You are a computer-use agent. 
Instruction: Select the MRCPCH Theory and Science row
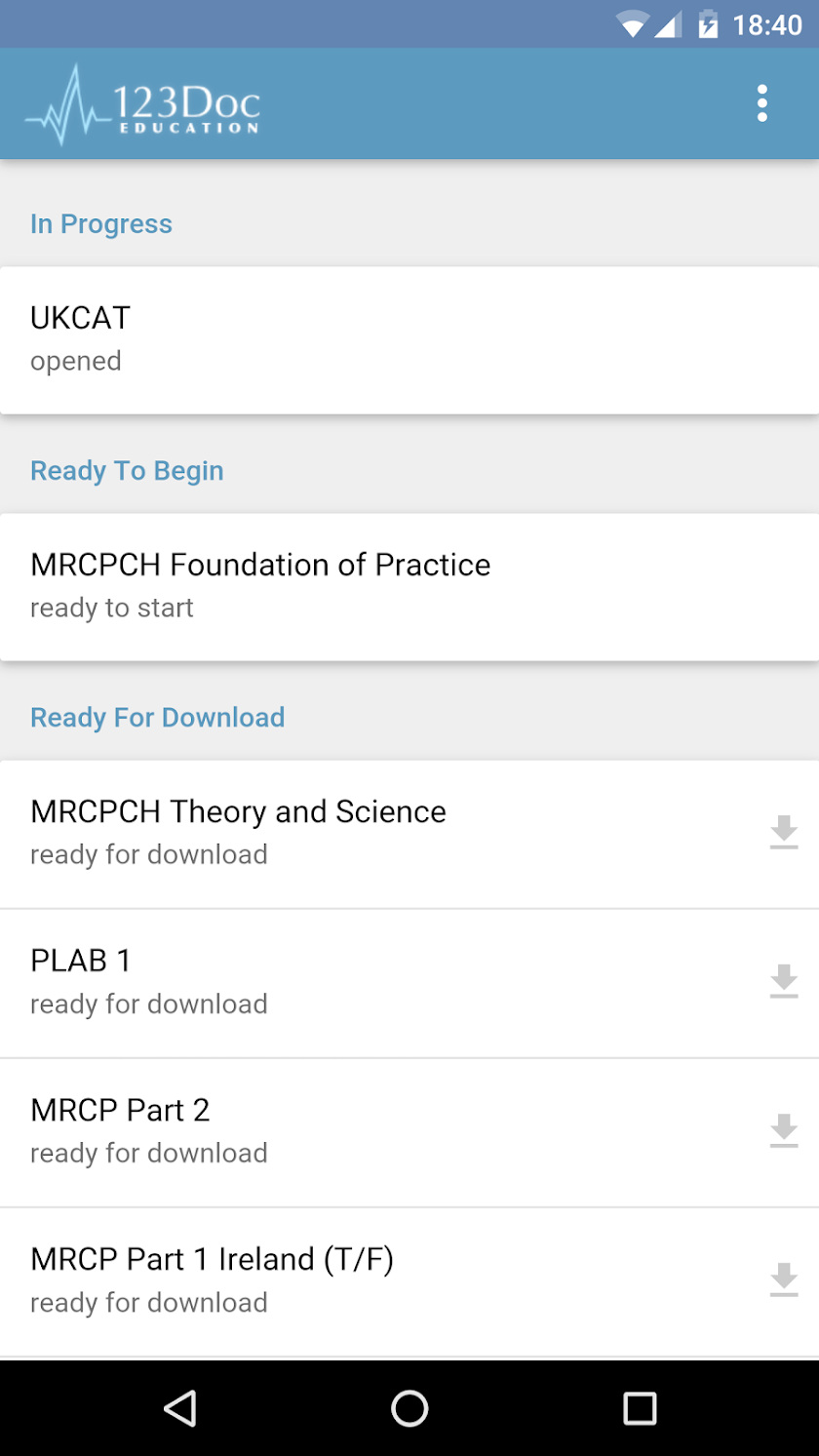pos(370,833)
